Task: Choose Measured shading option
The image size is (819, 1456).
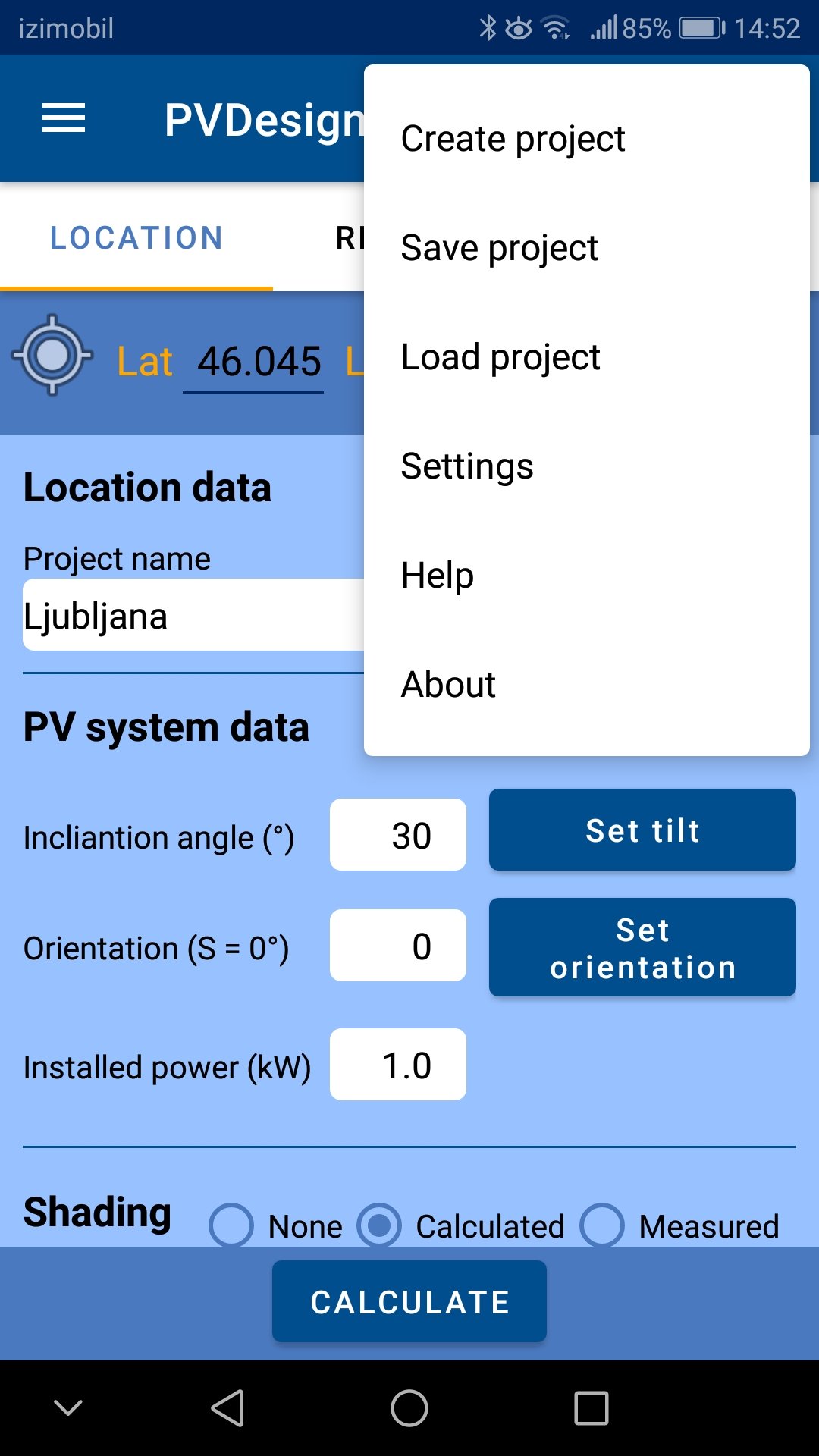Action: pyautogui.click(x=603, y=1225)
